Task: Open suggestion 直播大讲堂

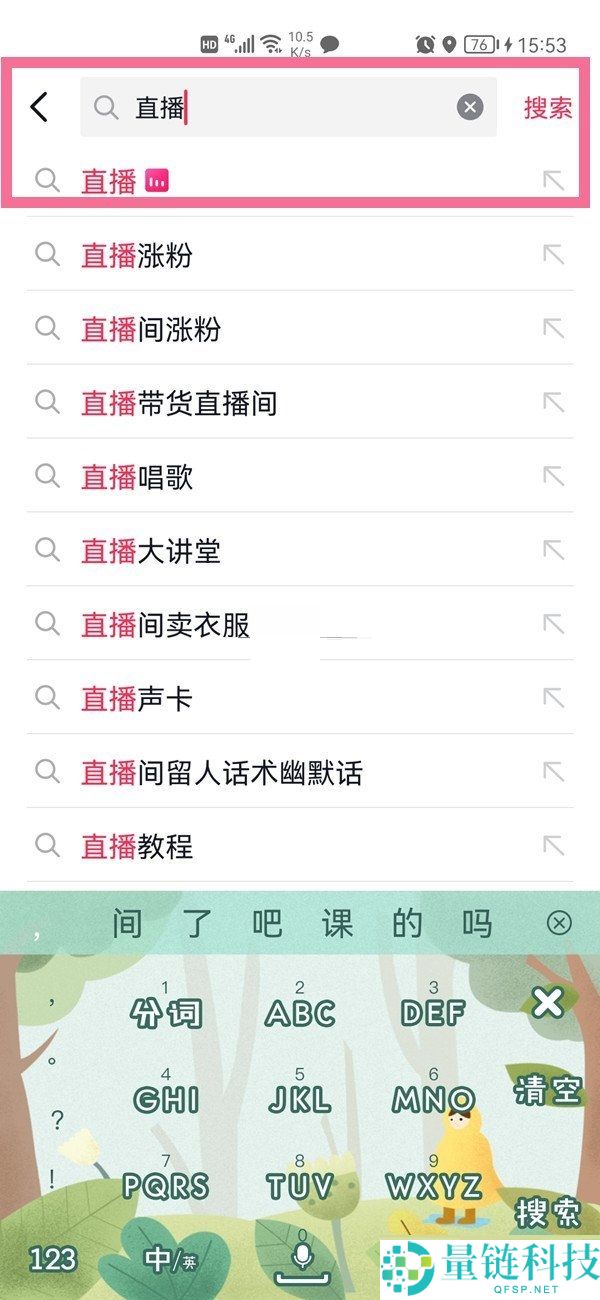Action: point(151,551)
